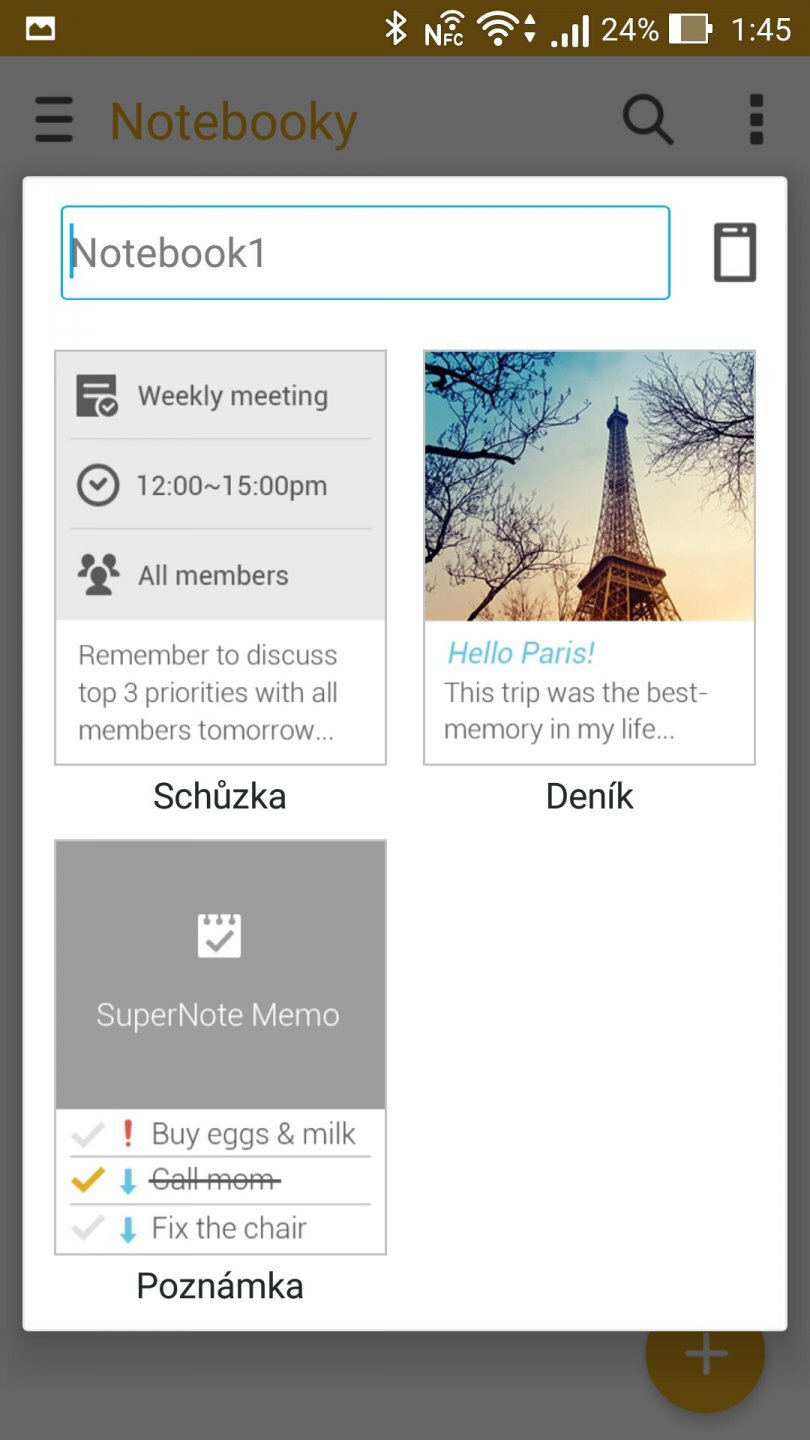The image size is (810, 1440).
Task: Tap the add new notebook plus button
Action: 705,1354
